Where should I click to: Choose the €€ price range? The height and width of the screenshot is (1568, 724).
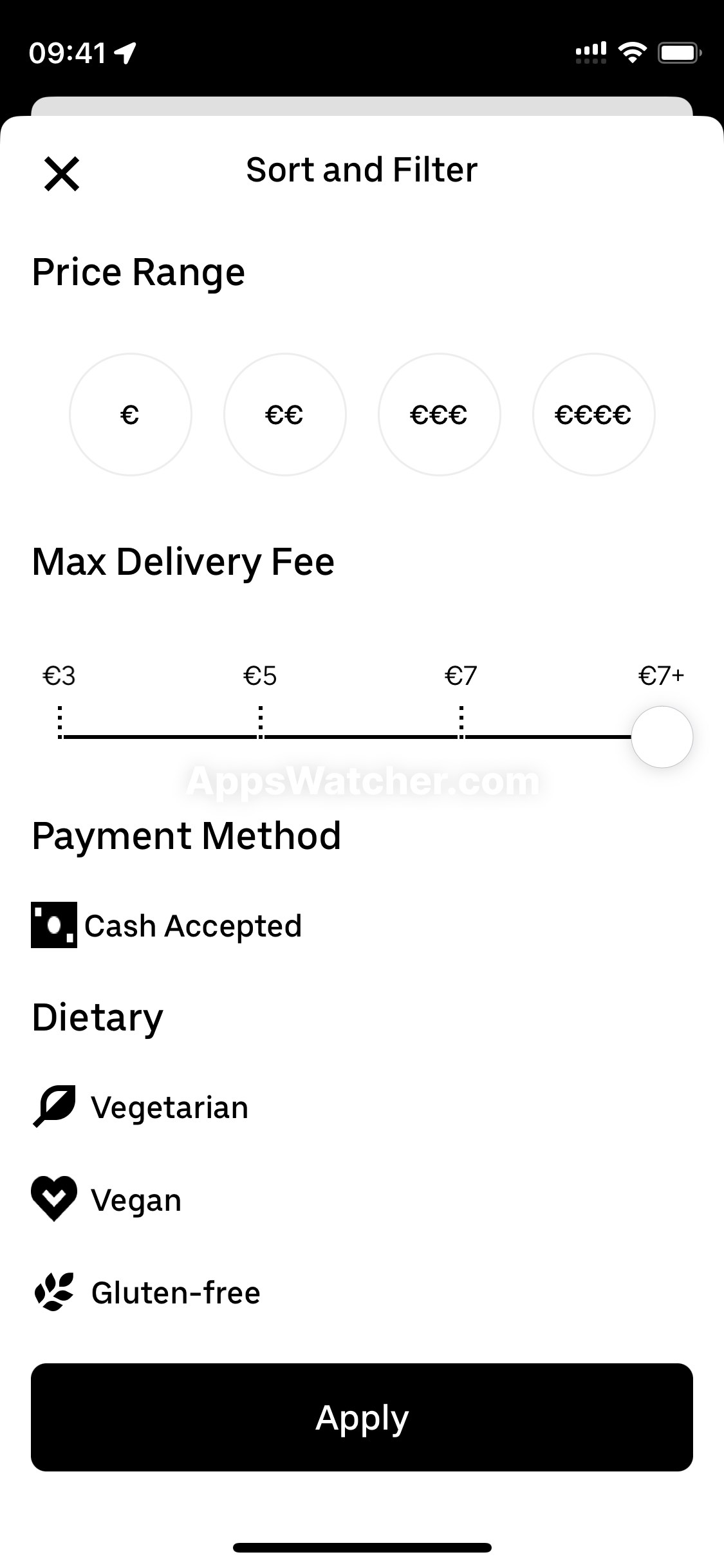[285, 415]
